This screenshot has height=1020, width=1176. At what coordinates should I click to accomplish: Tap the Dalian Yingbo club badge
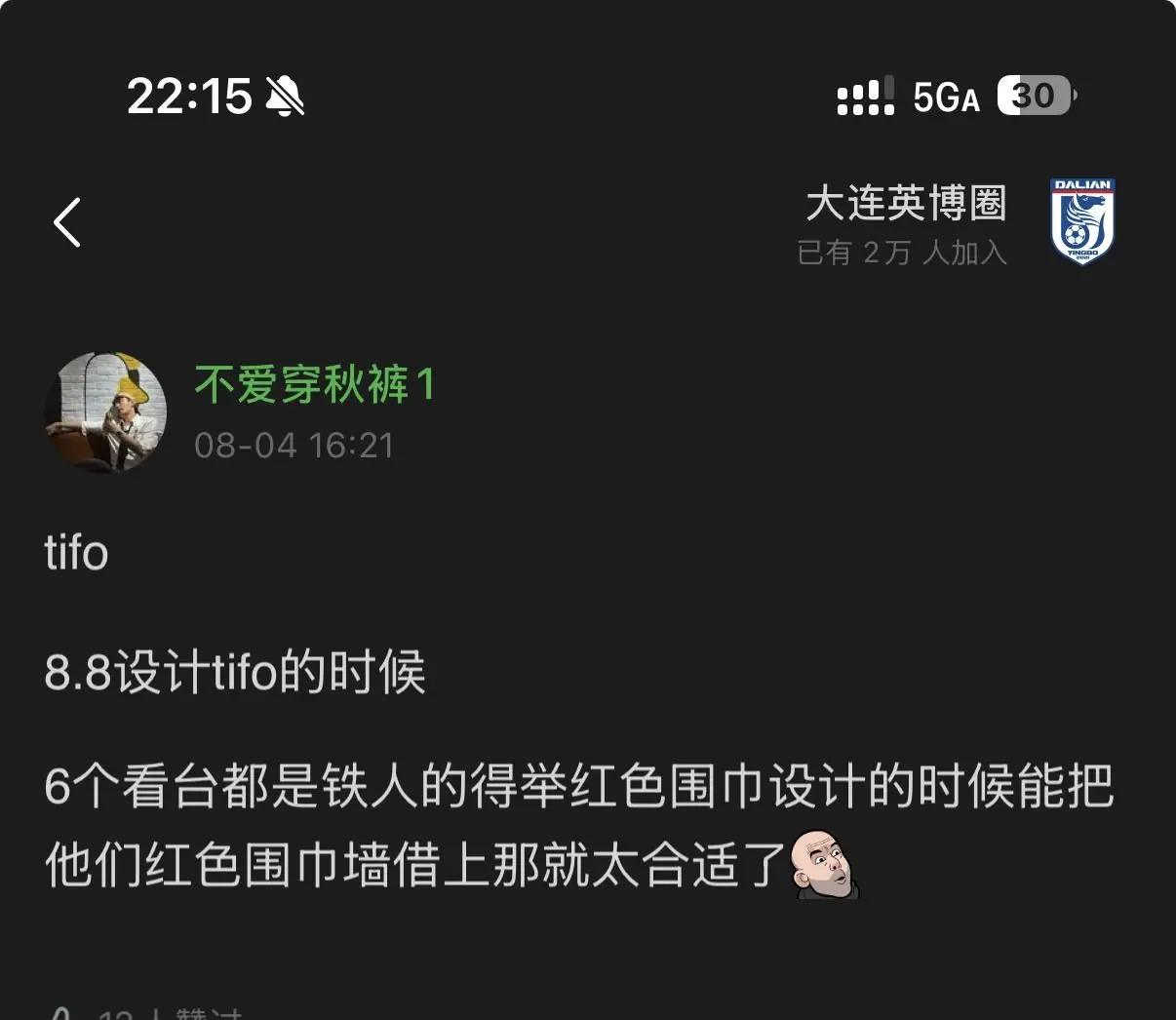point(1082,221)
